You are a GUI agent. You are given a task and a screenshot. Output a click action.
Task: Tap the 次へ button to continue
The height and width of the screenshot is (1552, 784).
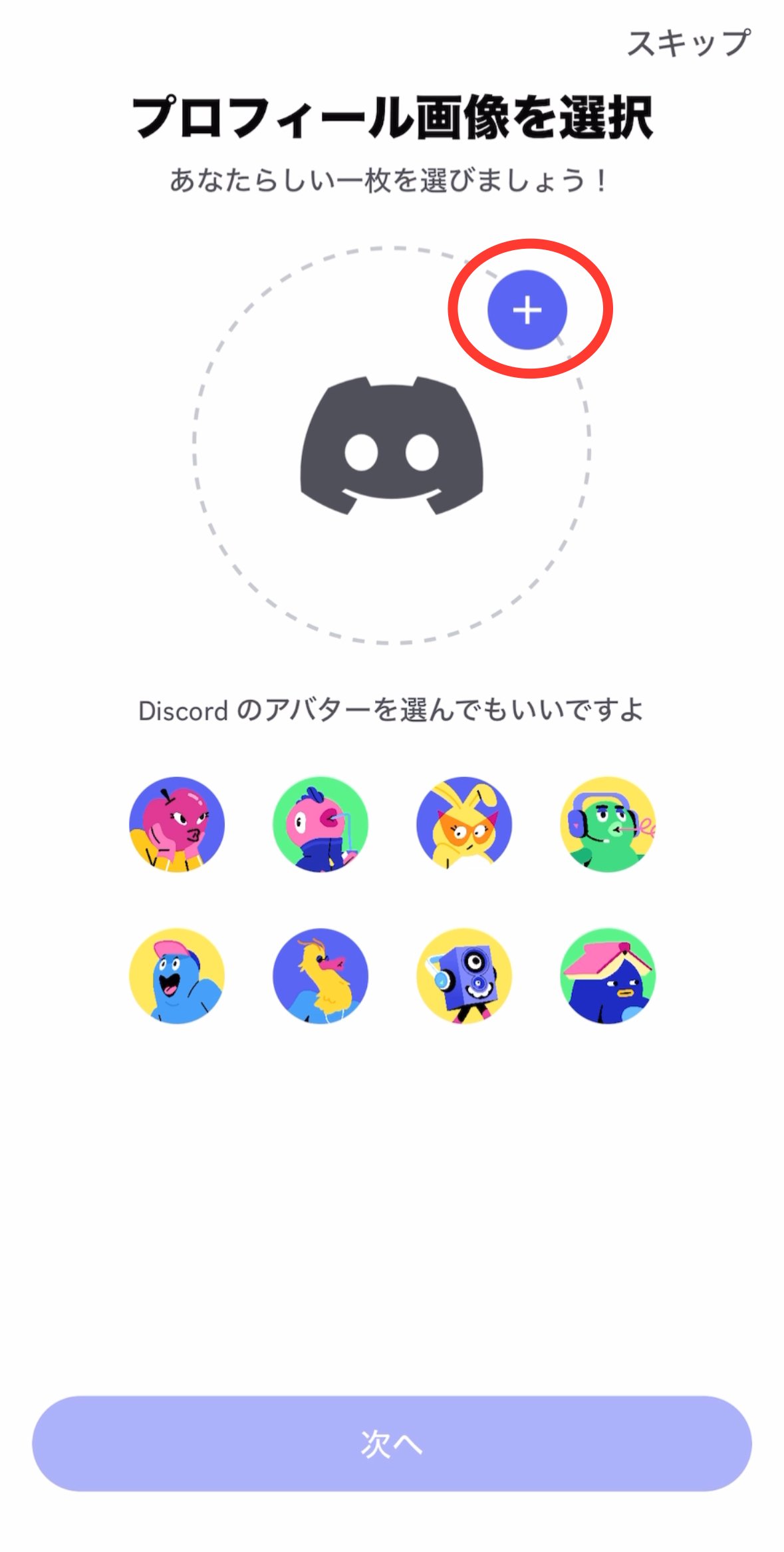tap(392, 1444)
